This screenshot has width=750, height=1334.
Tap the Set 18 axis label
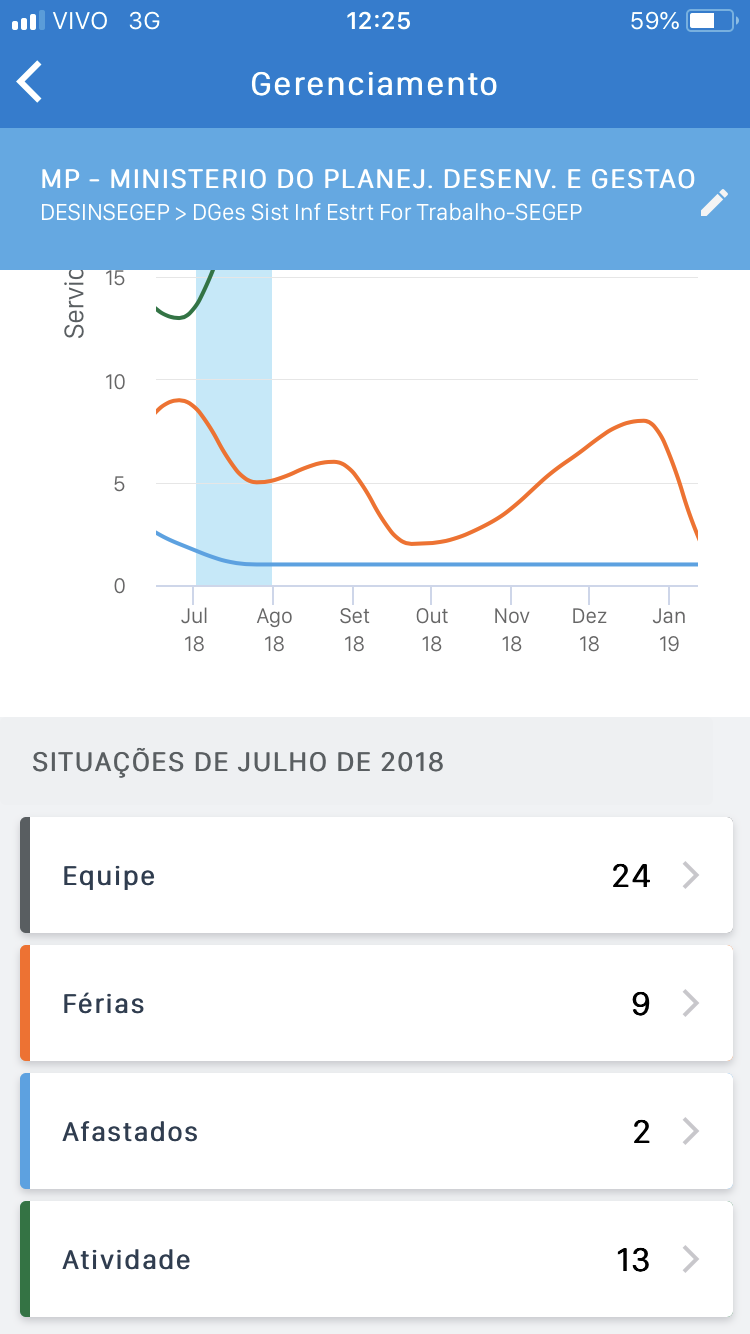[x=353, y=629]
